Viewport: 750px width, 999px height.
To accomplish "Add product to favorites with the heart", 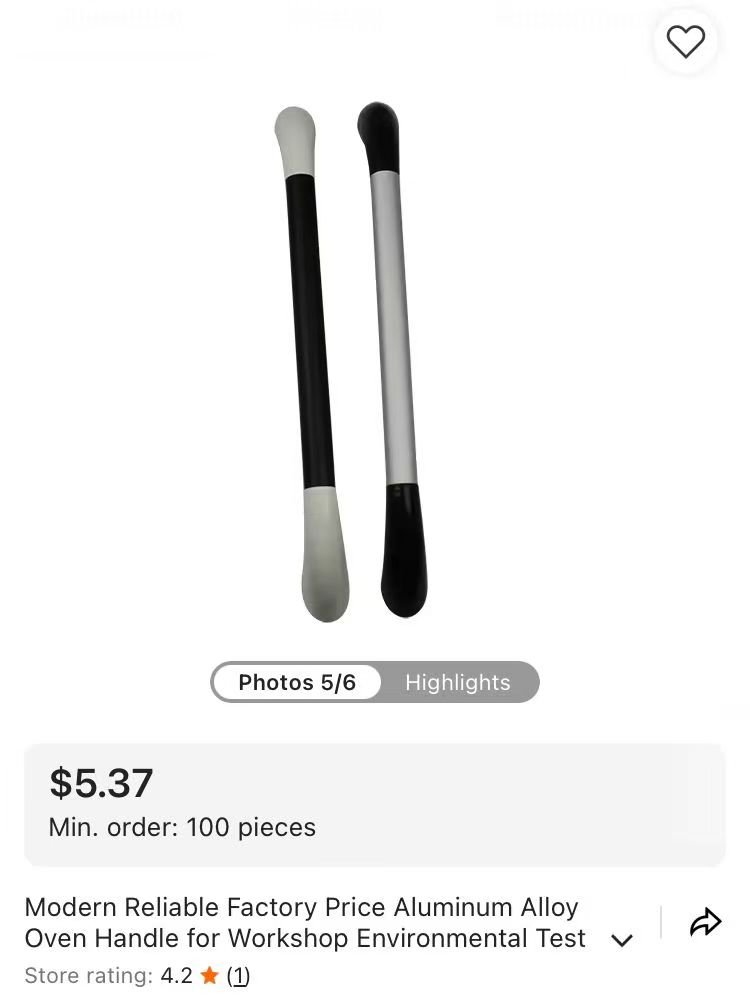I will (x=686, y=42).
